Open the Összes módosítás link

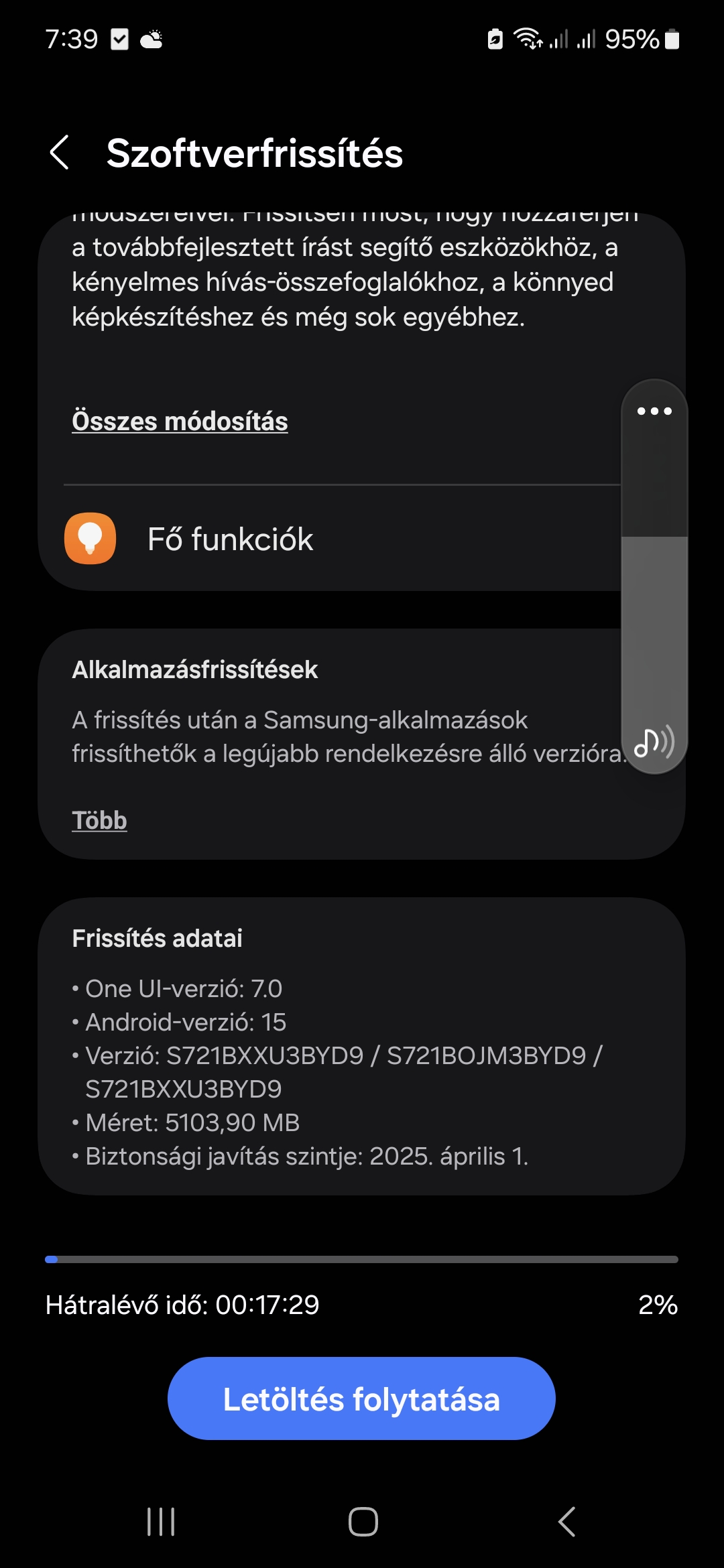tap(180, 421)
